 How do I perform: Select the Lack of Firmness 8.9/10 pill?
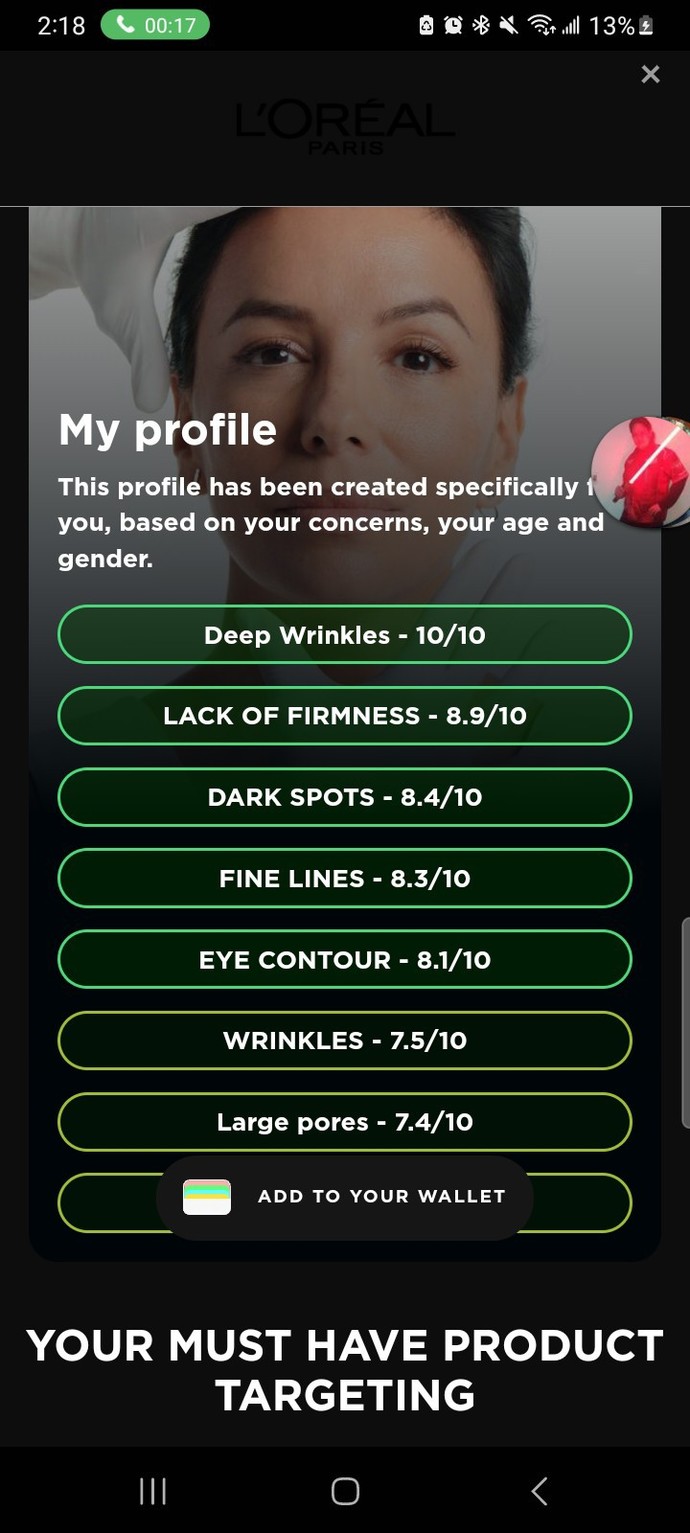[x=345, y=716]
